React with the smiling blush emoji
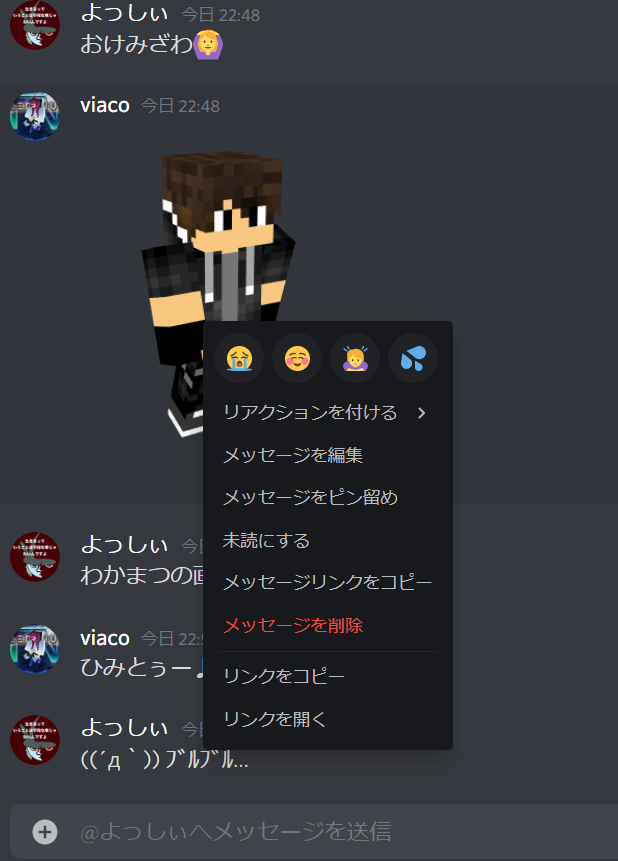Screen dimensions: 618x861 point(297,358)
